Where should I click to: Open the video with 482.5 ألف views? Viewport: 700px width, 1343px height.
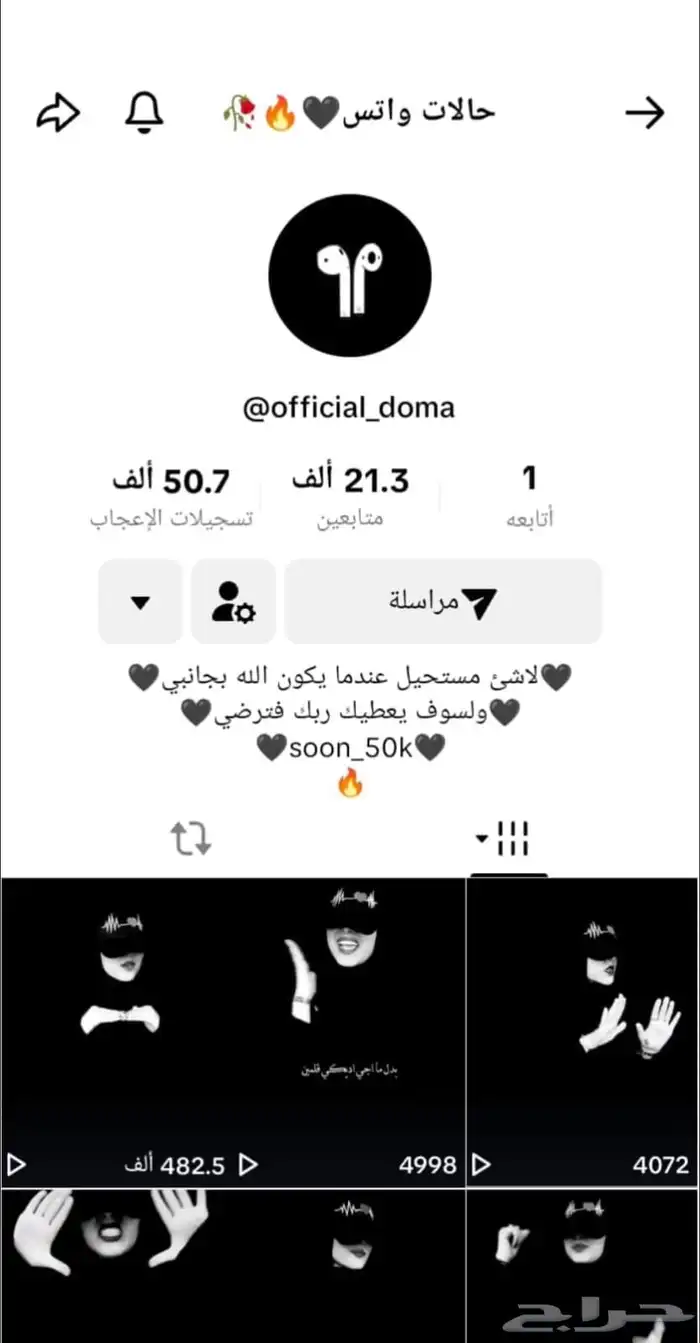[118, 1030]
